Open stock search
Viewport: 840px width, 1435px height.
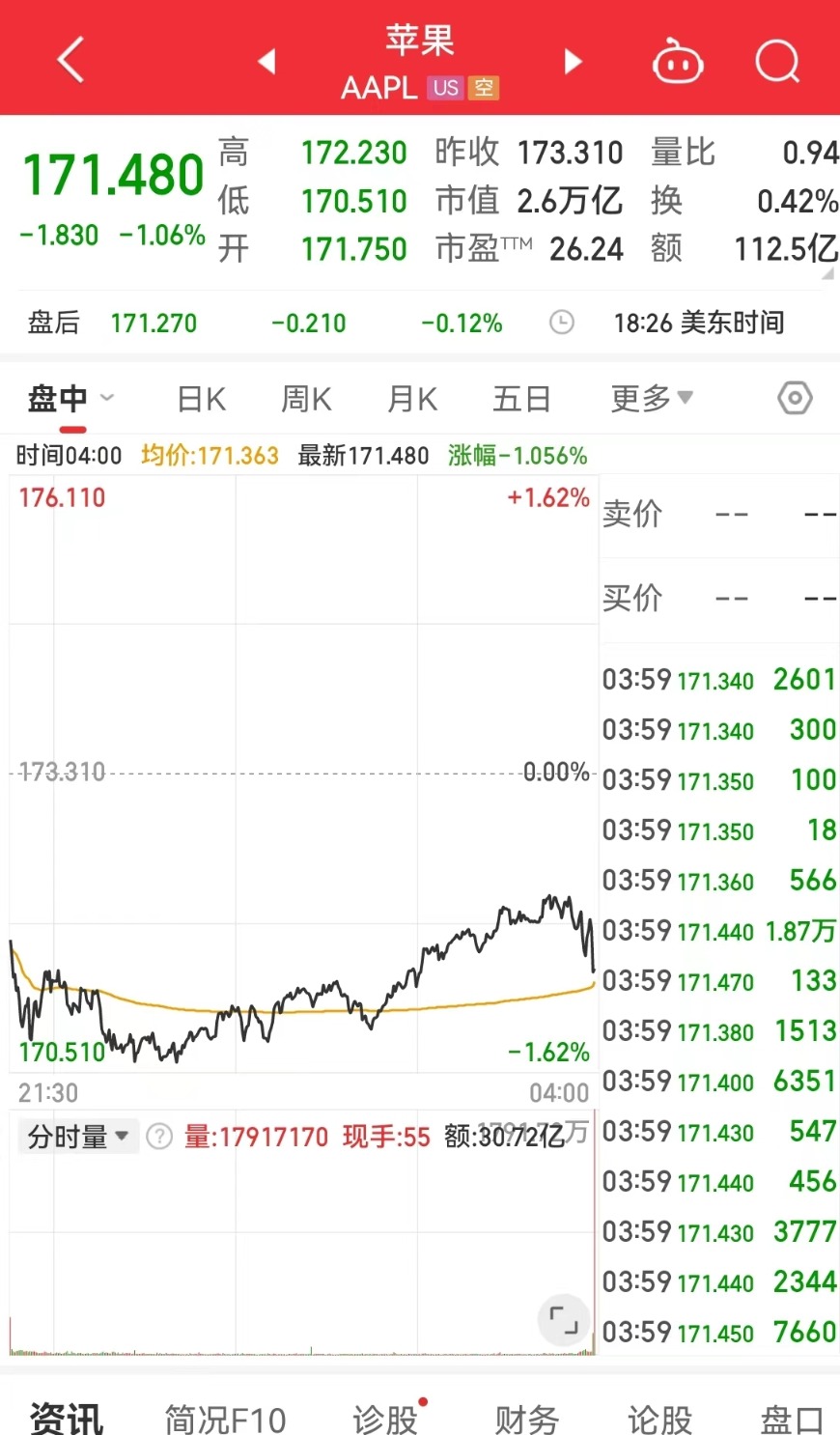pos(777,62)
